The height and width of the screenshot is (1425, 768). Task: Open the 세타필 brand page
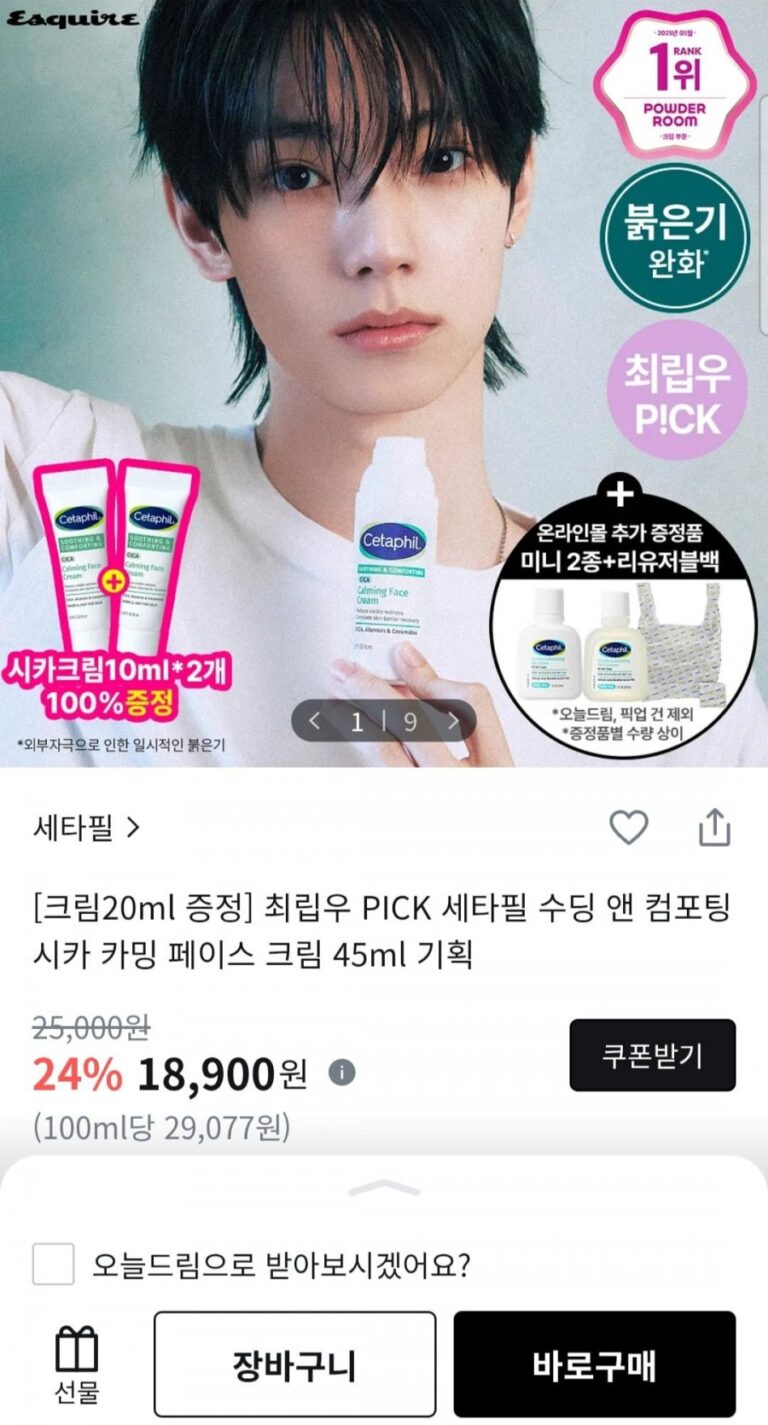coord(86,828)
